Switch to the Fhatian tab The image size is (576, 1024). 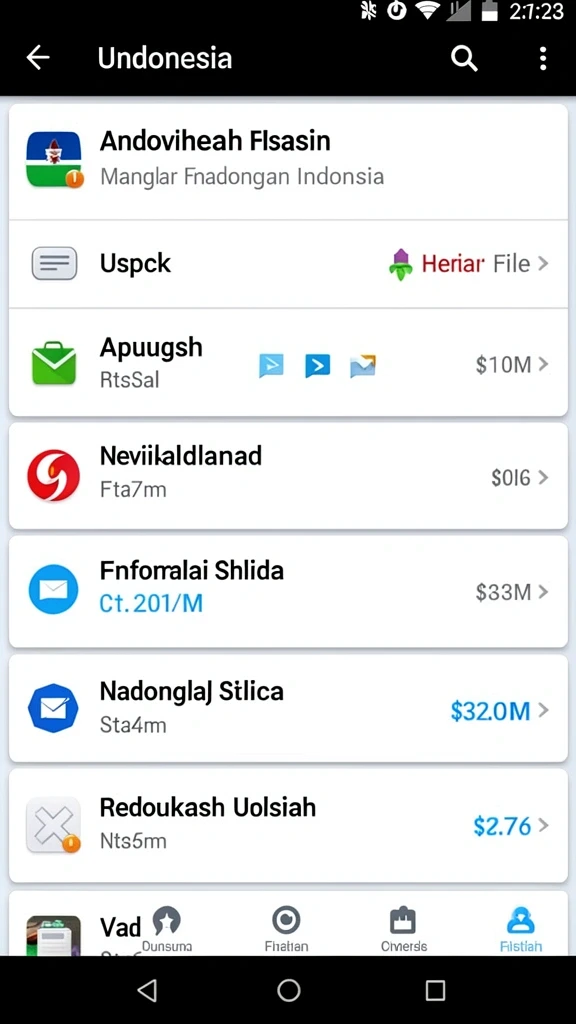tap(286, 930)
